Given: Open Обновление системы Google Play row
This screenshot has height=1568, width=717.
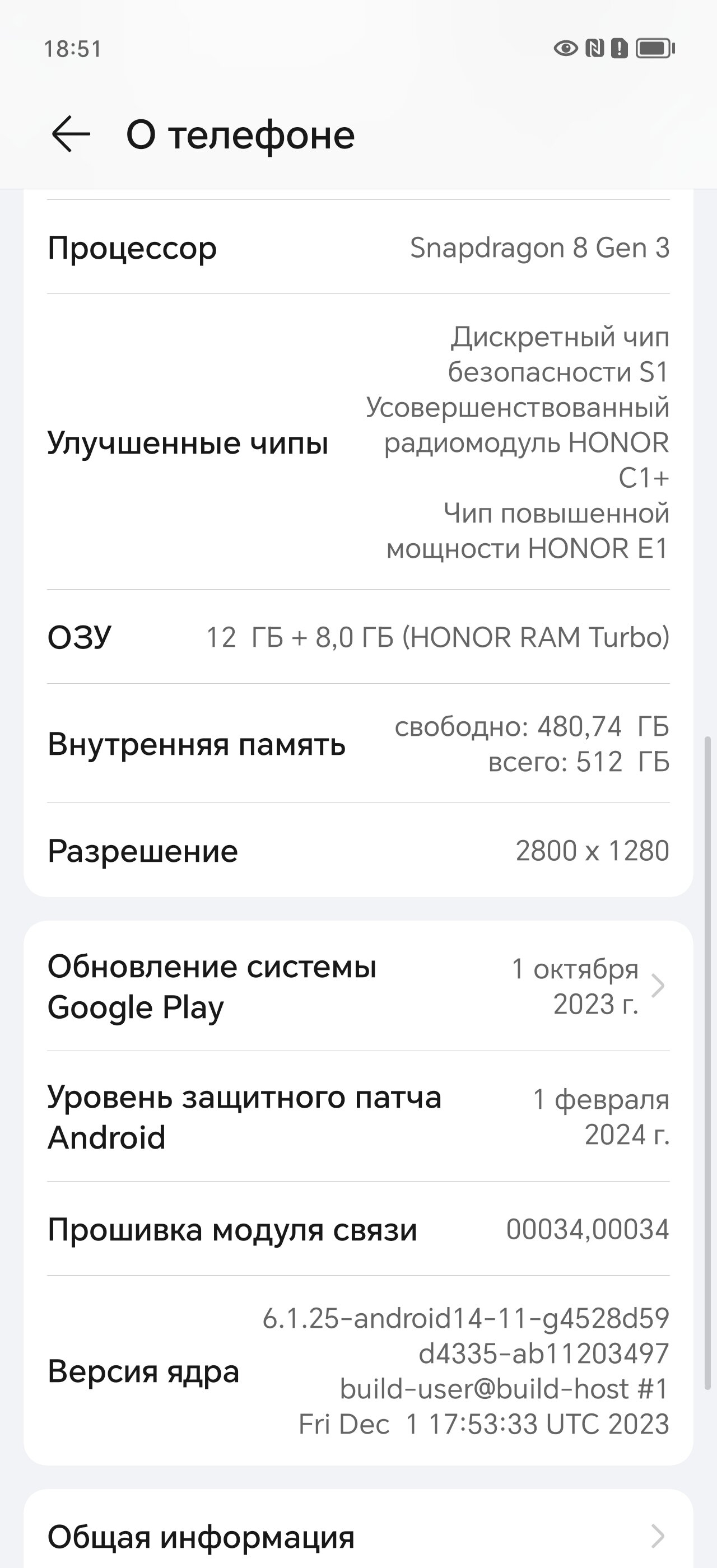Looking at the screenshot, I should (358, 986).
